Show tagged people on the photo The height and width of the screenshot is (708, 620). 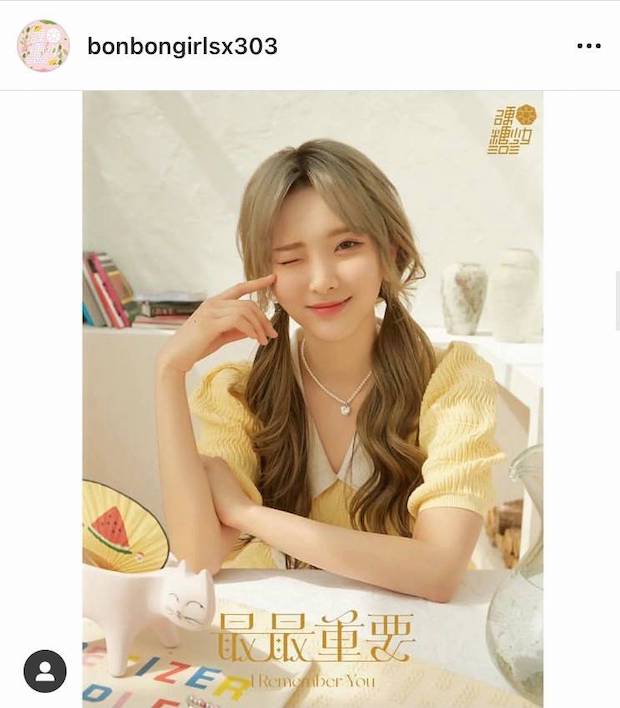(45, 671)
